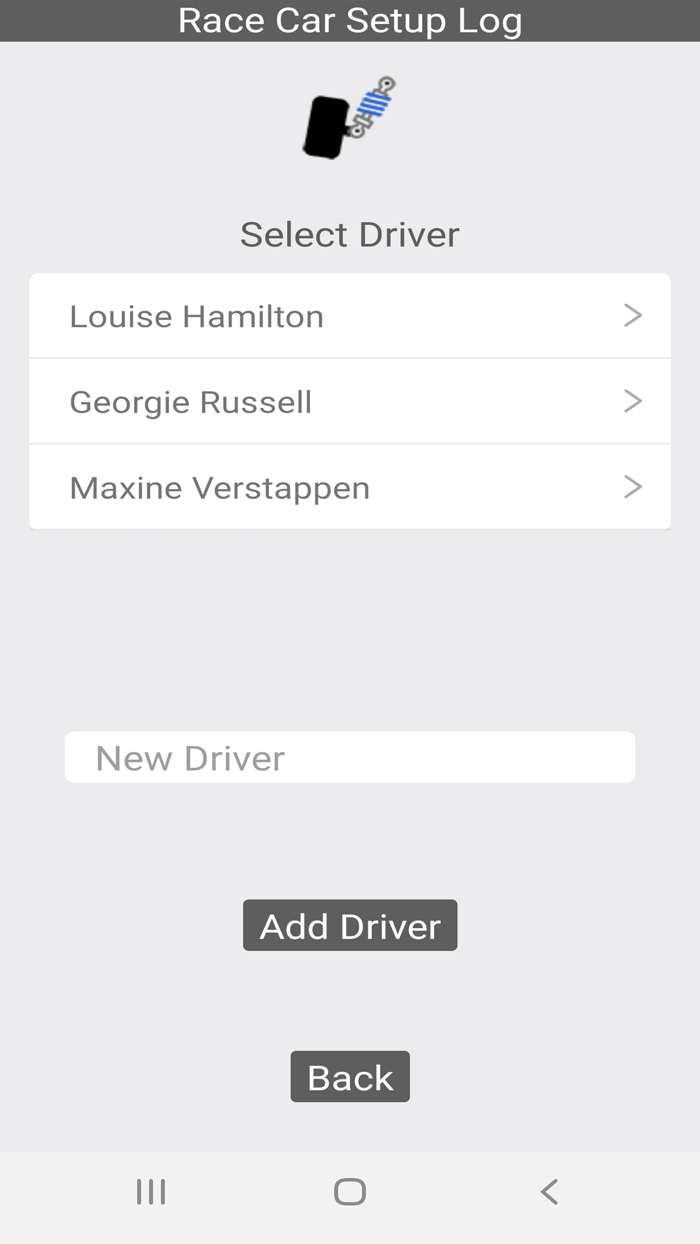
Task: Focus the New Driver text field
Action: [x=350, y=757]
